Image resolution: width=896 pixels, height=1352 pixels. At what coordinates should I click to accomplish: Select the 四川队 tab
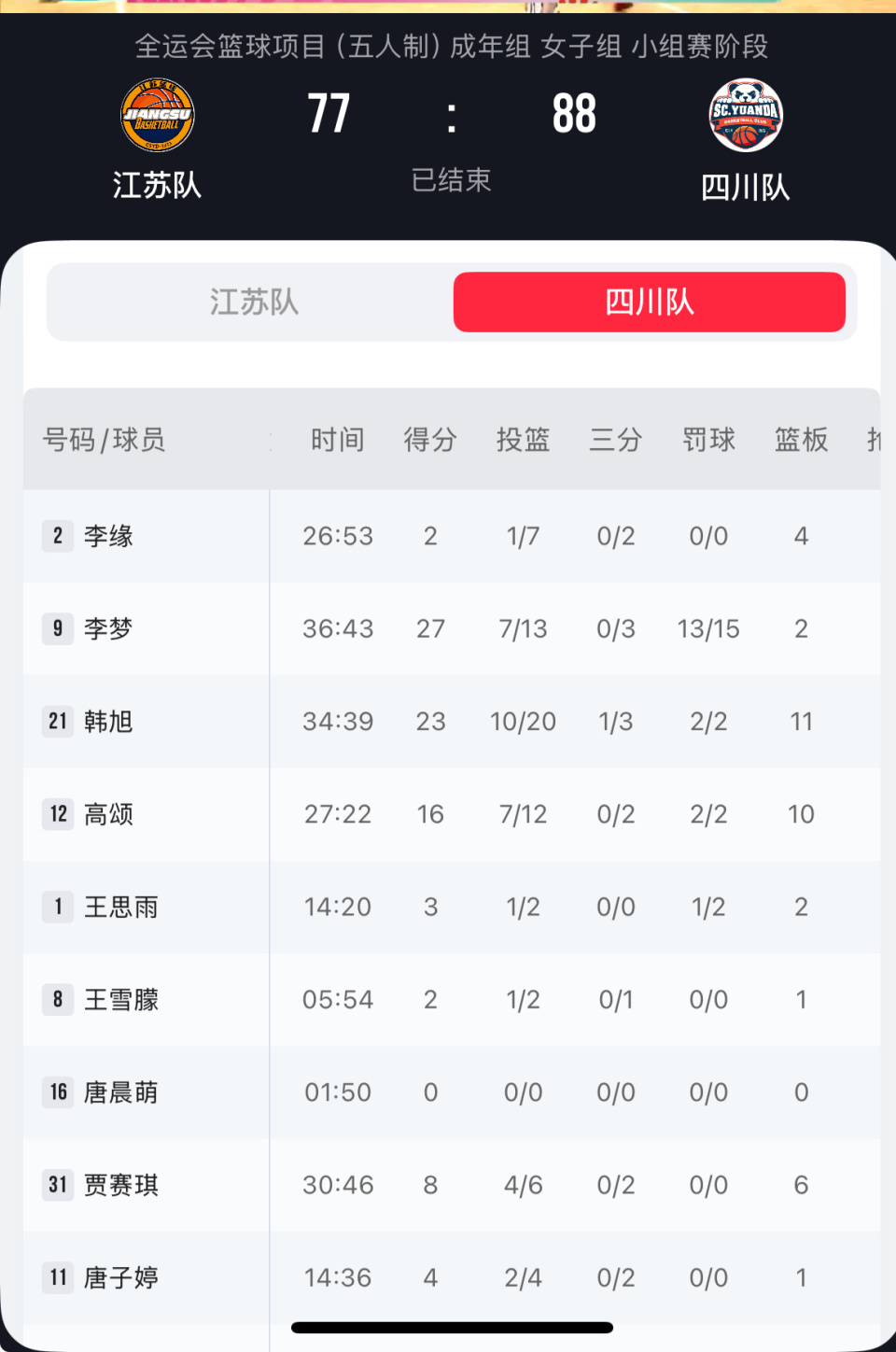pyautogui.click(x=650, y=302)
